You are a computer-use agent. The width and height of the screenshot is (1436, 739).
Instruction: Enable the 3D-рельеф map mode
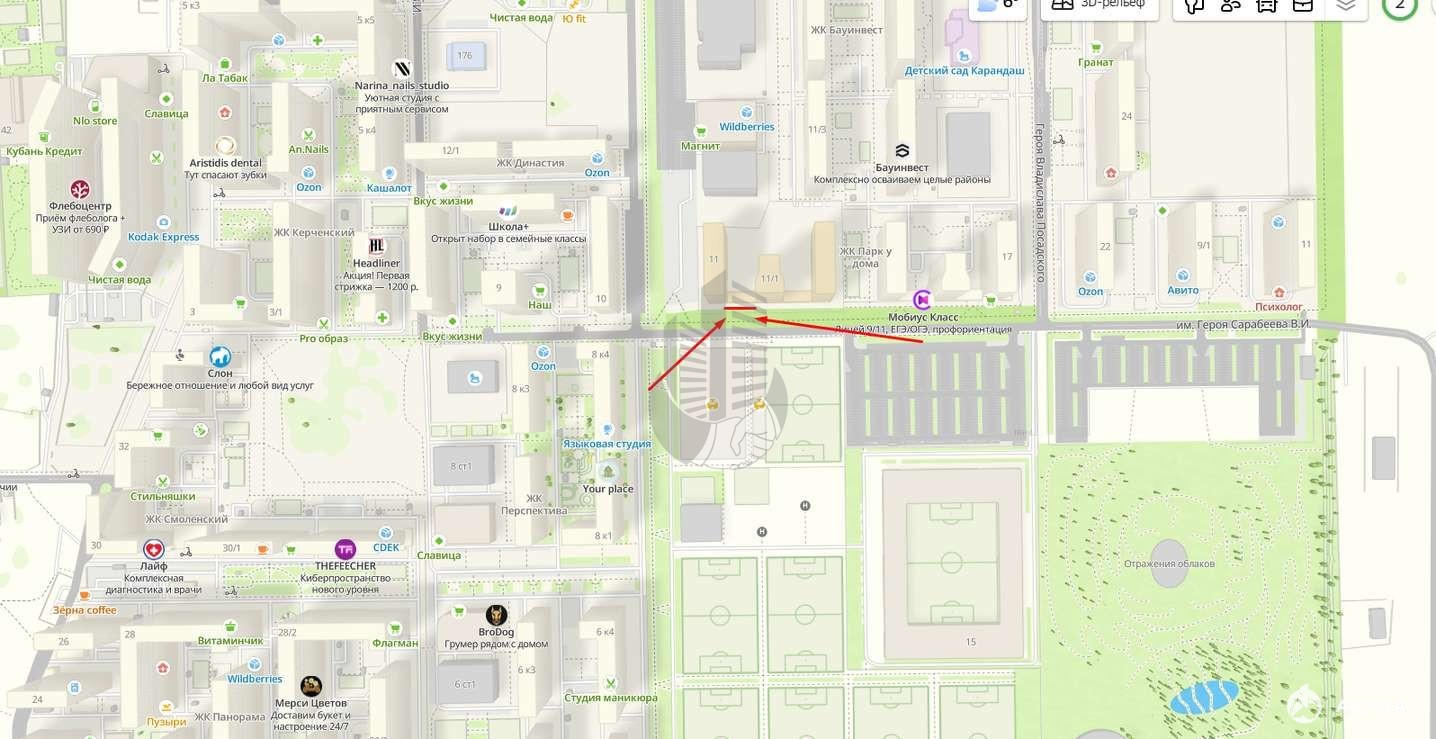click(x=1099, y=5)
